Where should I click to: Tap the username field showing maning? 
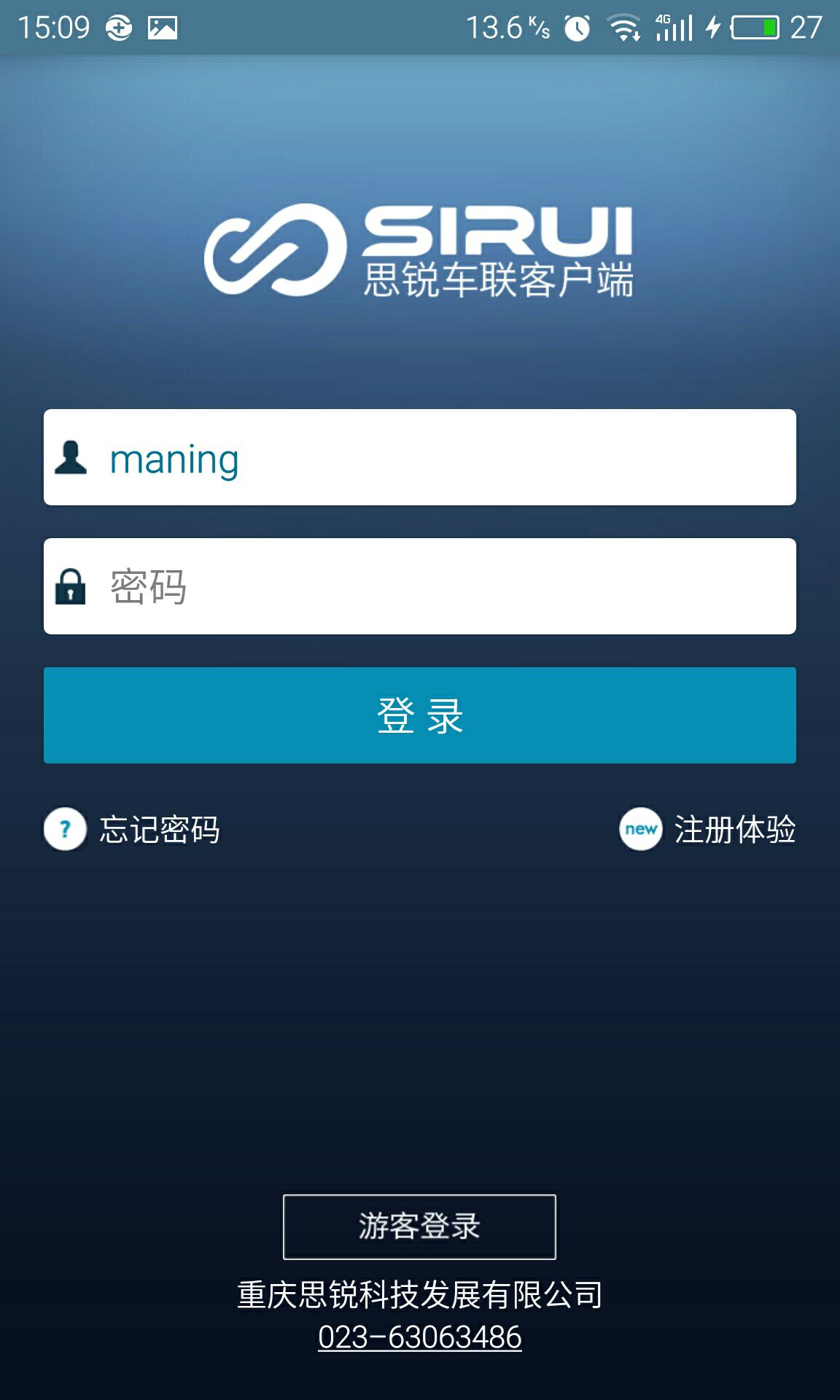pos(419,458)
